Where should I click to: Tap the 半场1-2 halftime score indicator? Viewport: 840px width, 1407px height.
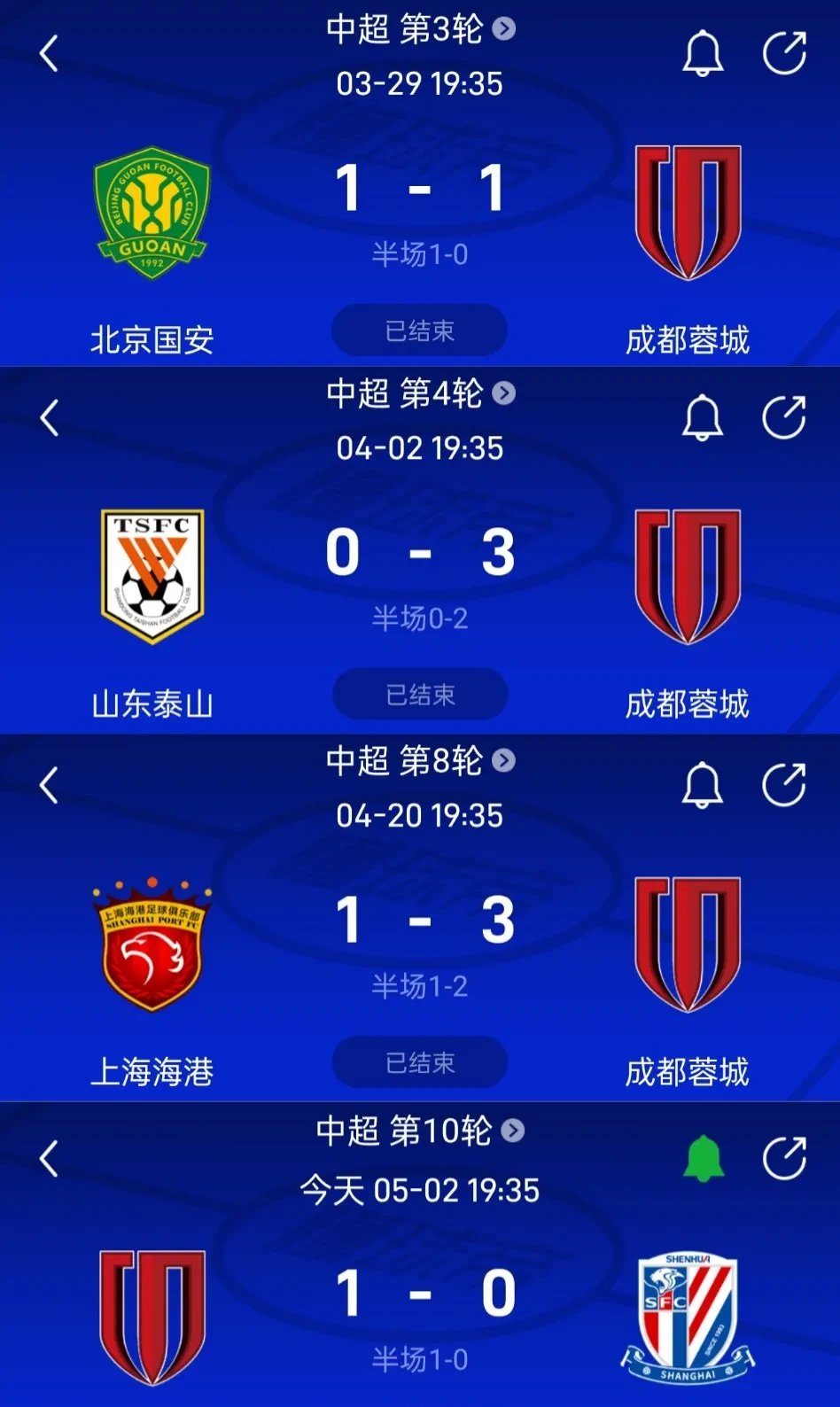tap(419, 986)
